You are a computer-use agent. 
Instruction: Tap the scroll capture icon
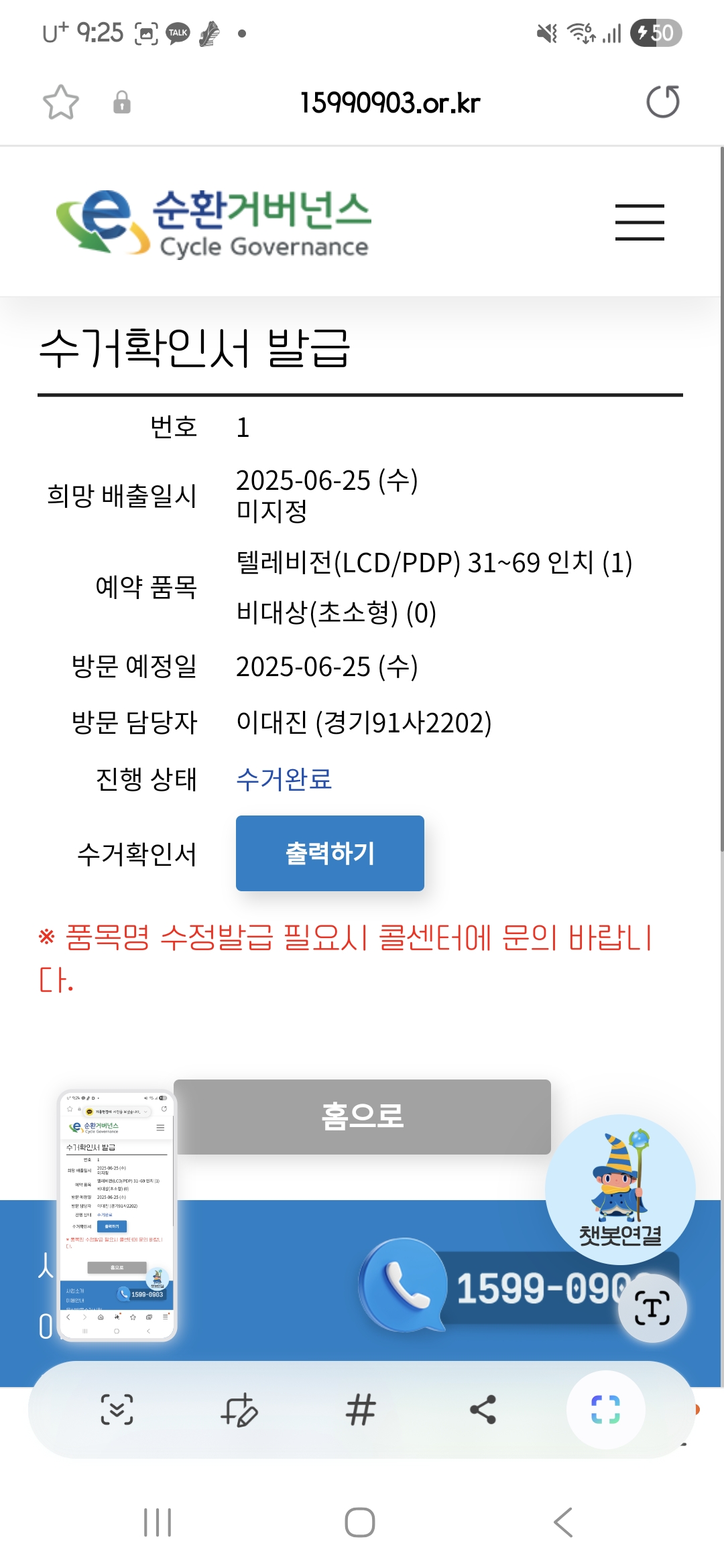(117, 1409)
